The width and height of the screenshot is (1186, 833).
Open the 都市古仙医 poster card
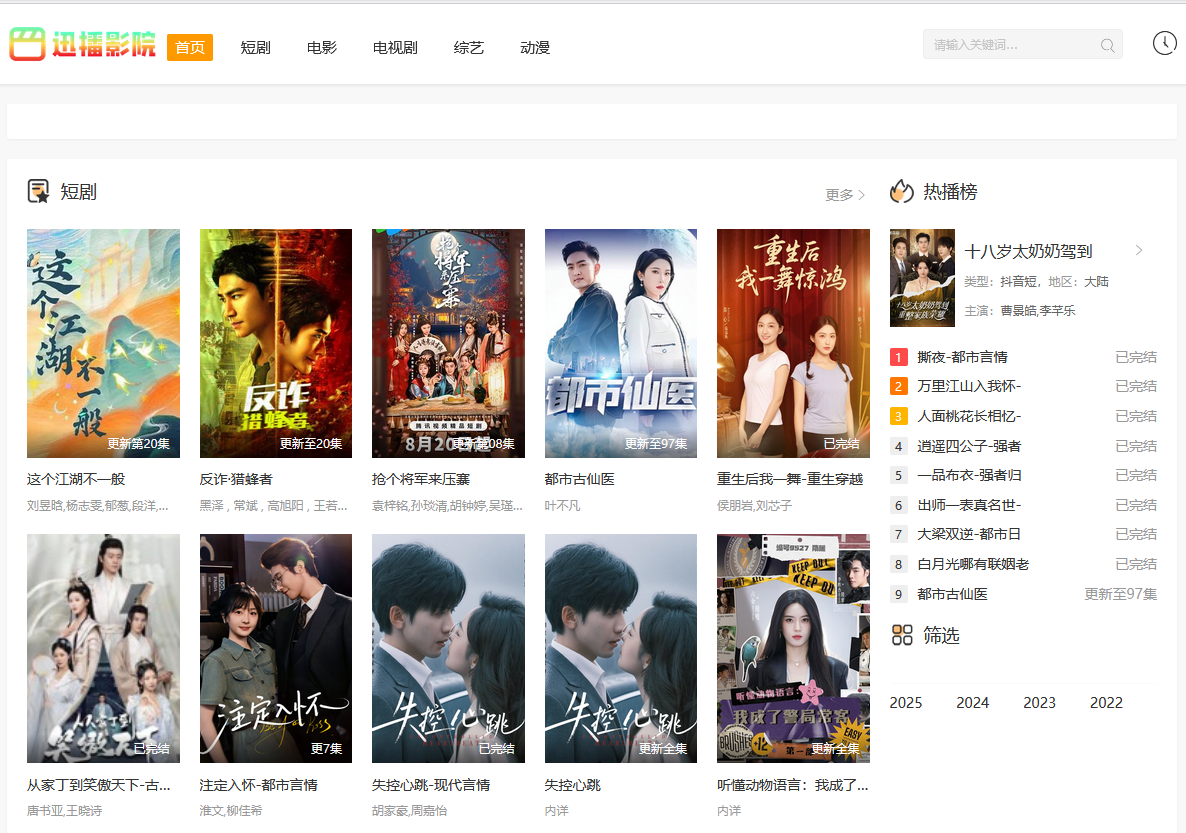coord(621,343)
